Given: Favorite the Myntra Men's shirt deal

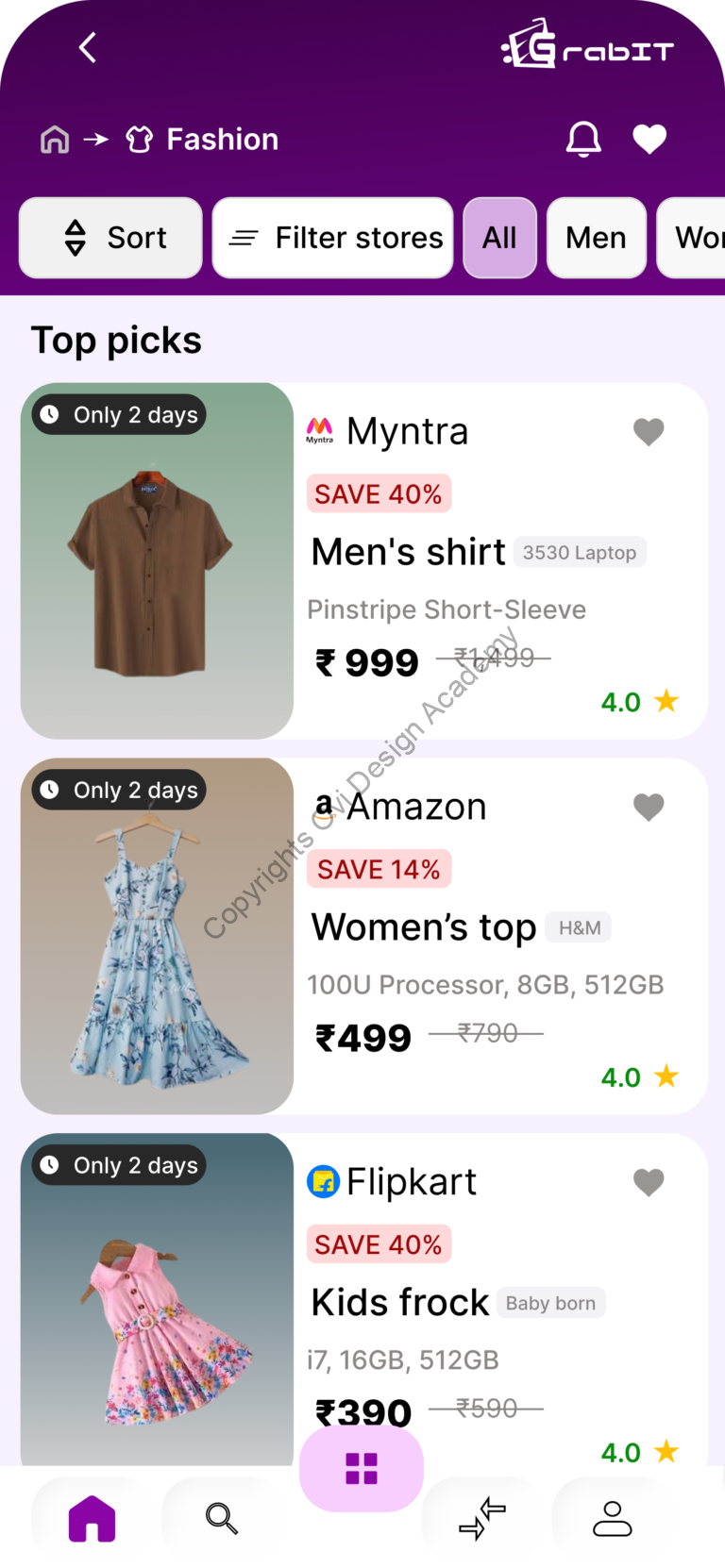Looking at the screenshot, I should point(649,432).
